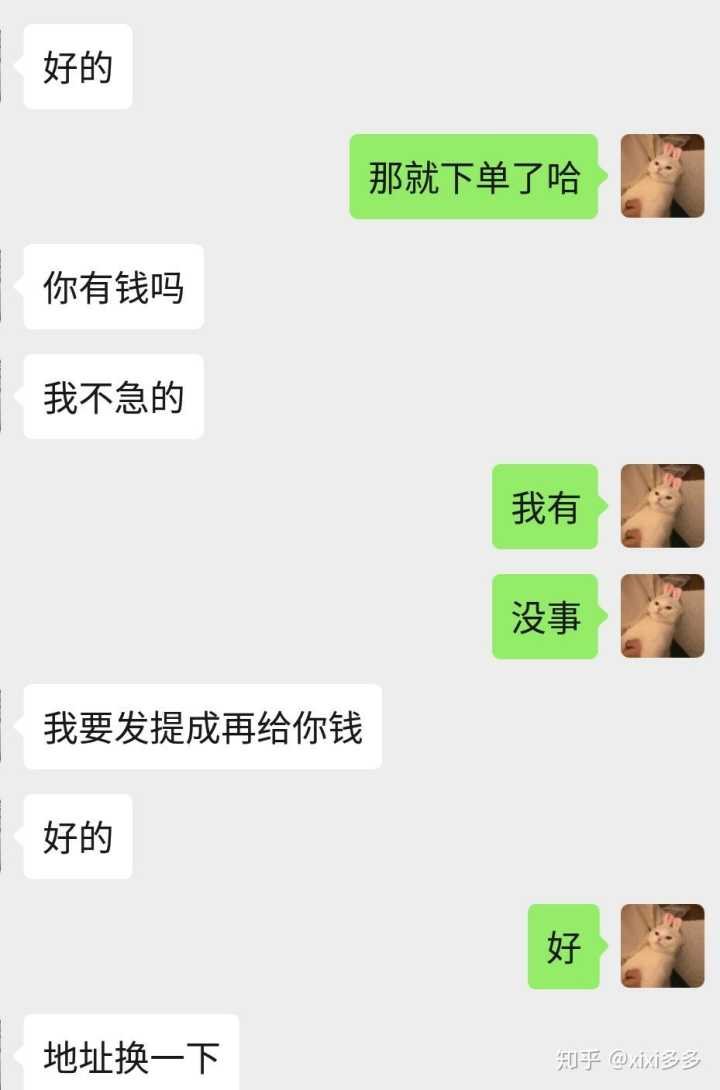
Task: Tap the cat avatar next to "我有"
Action: (662, 506)
